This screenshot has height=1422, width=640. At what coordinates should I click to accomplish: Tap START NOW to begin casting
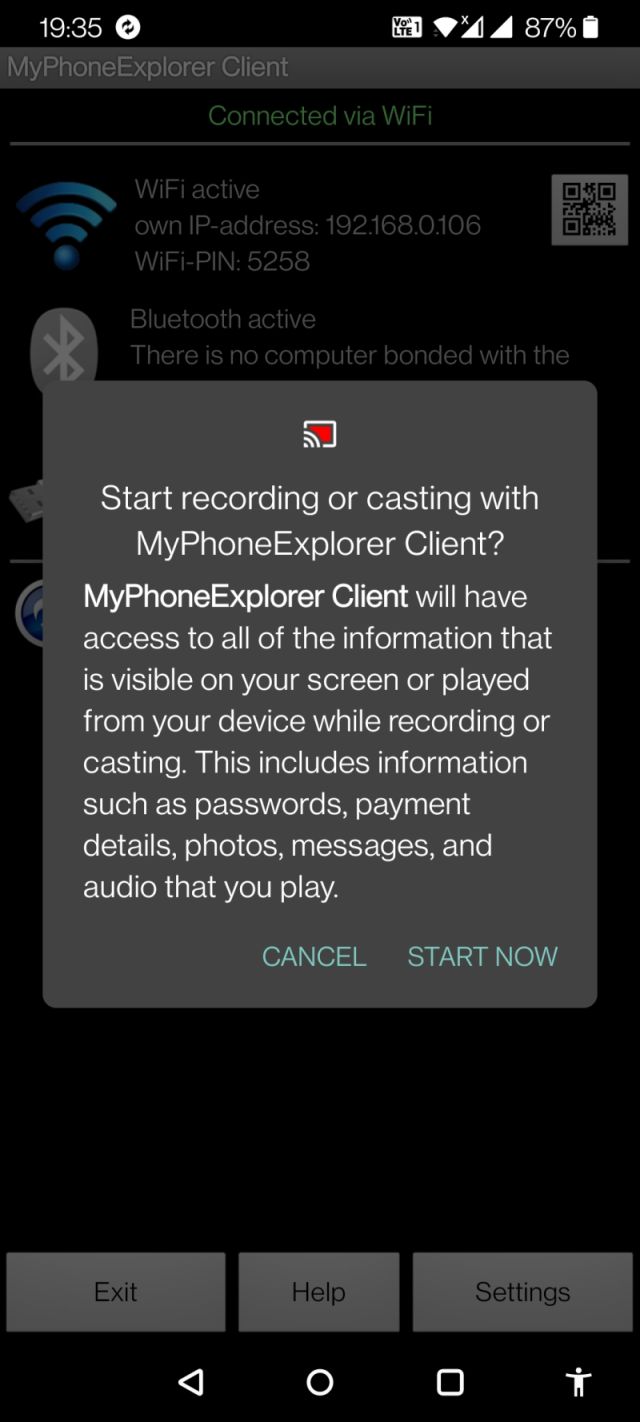pyautogui.click(x=482, y=956)
